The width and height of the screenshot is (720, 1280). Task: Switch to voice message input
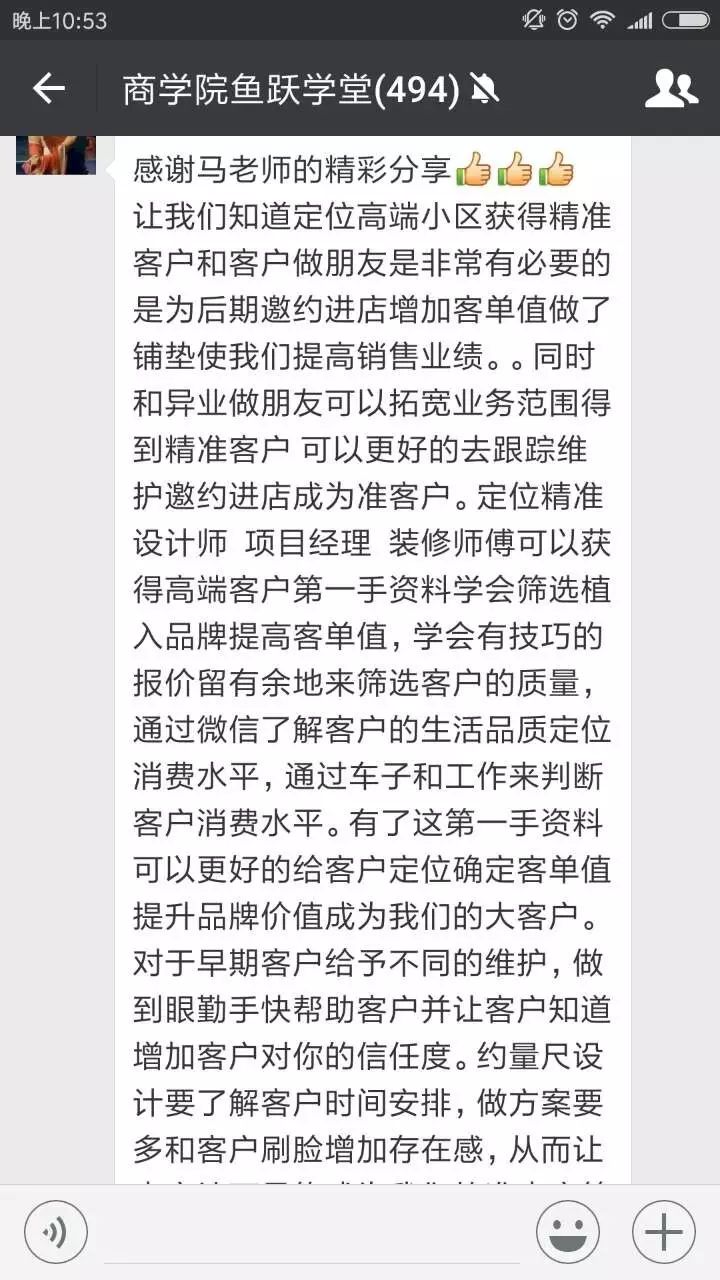click(x=56, y=1231)
